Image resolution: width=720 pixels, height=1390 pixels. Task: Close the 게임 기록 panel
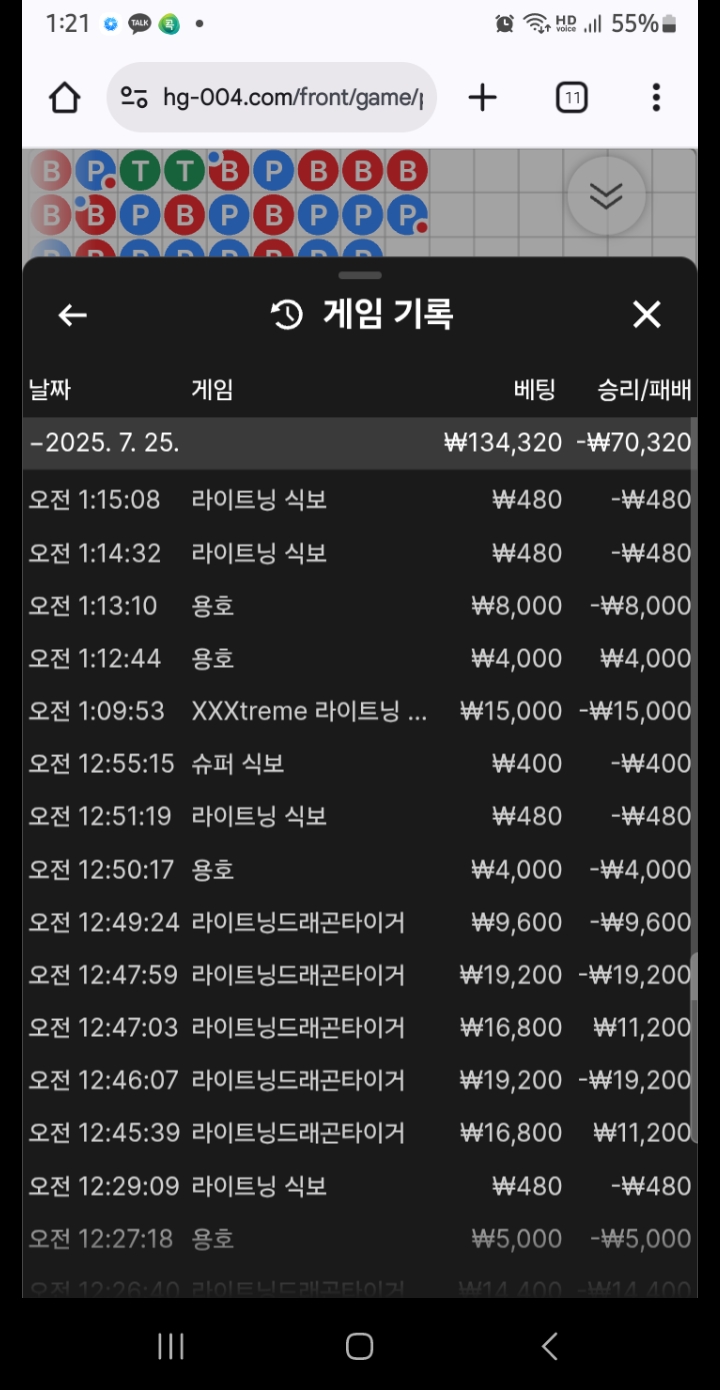(x=647, y=315)
